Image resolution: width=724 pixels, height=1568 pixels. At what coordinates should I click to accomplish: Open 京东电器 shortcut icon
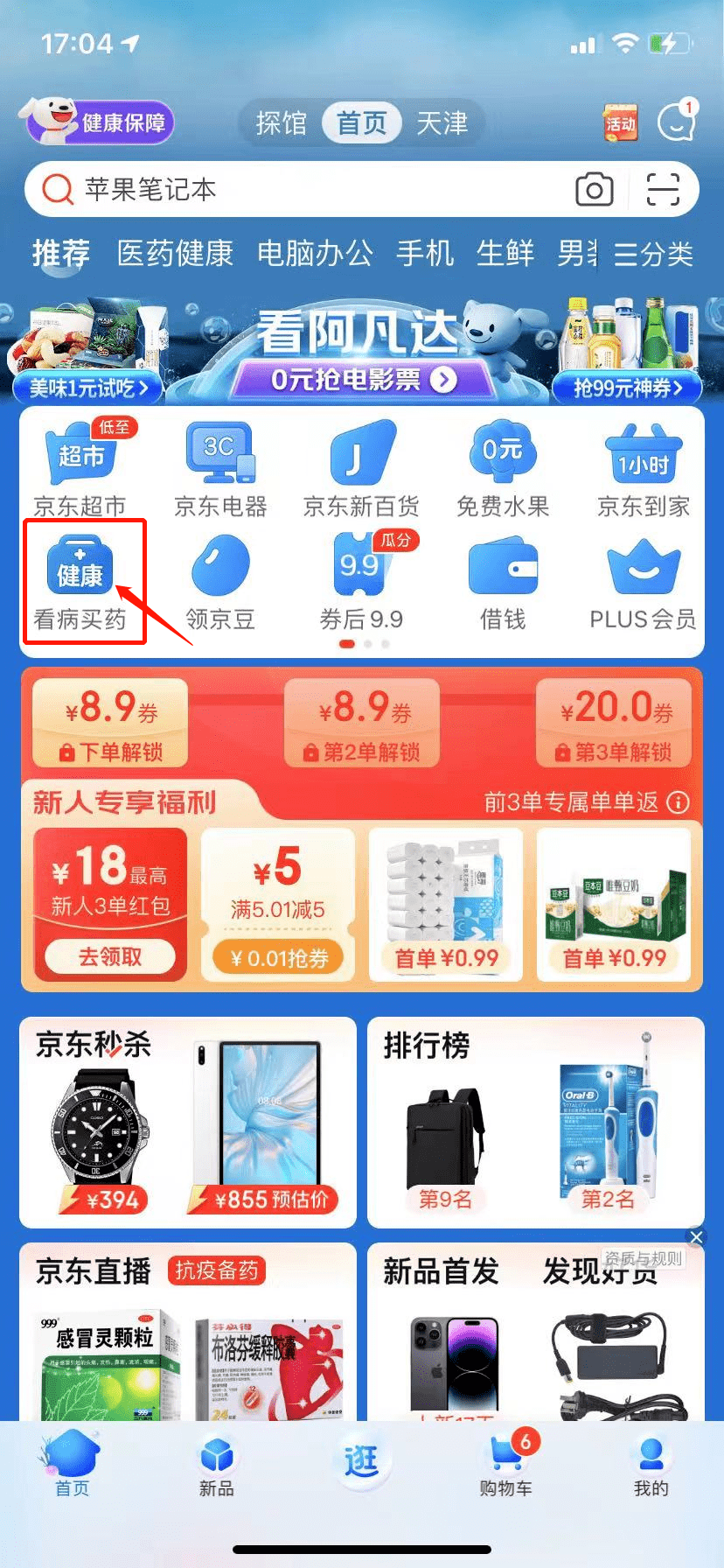click(221, 455)
